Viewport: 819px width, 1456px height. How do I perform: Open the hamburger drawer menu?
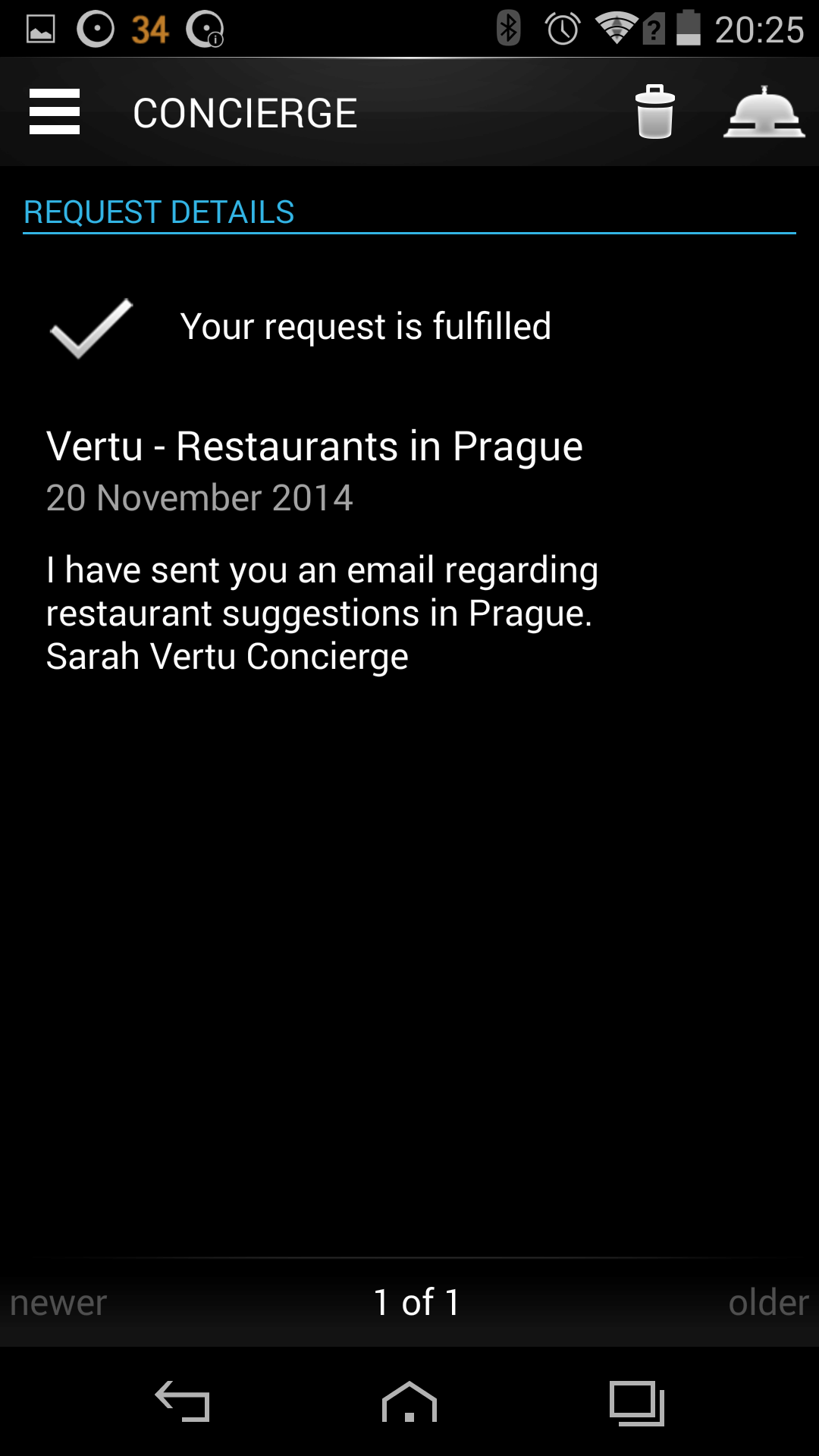[x=55, y=111]
